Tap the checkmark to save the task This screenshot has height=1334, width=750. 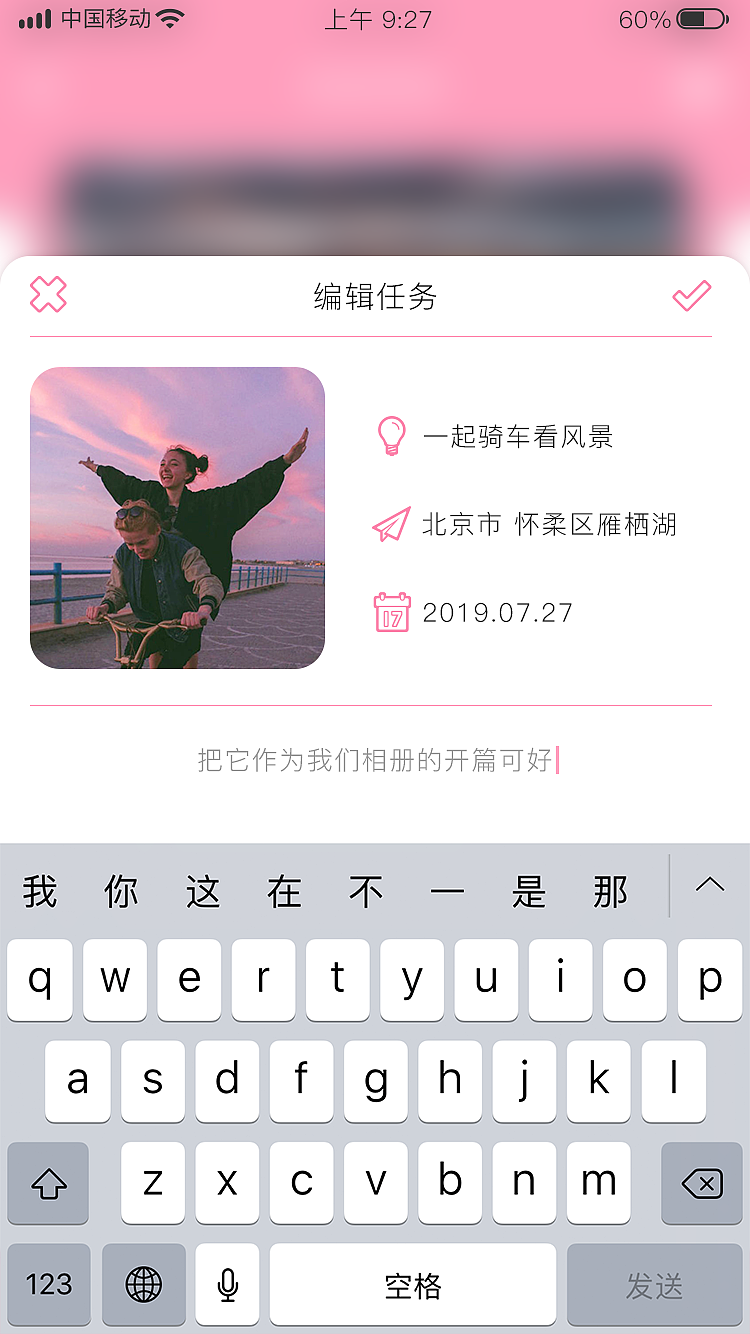[692, 296]
